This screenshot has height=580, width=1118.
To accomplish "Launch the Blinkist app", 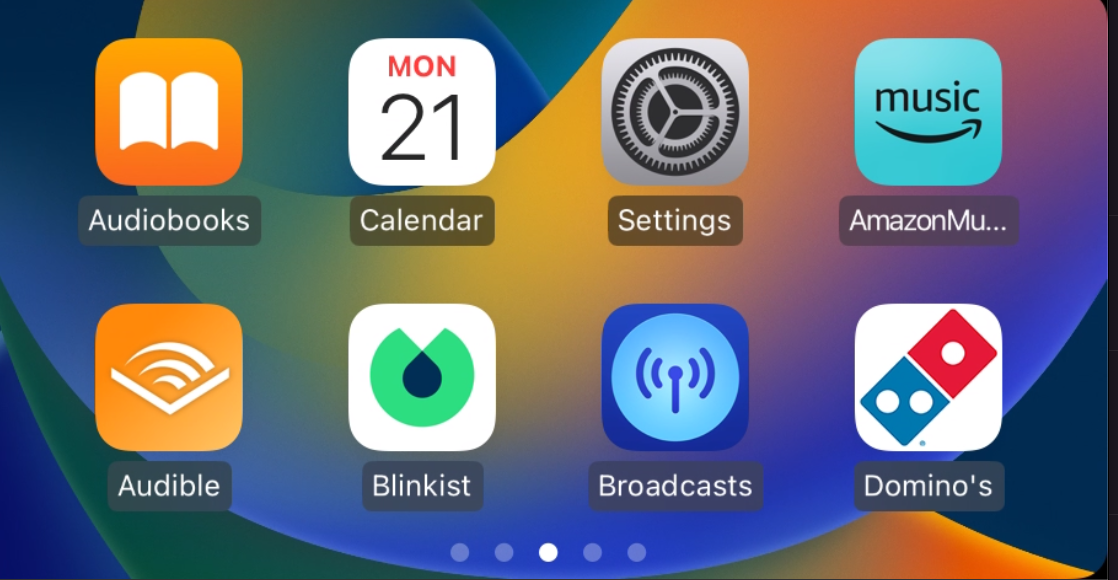I will pos(422,377).
